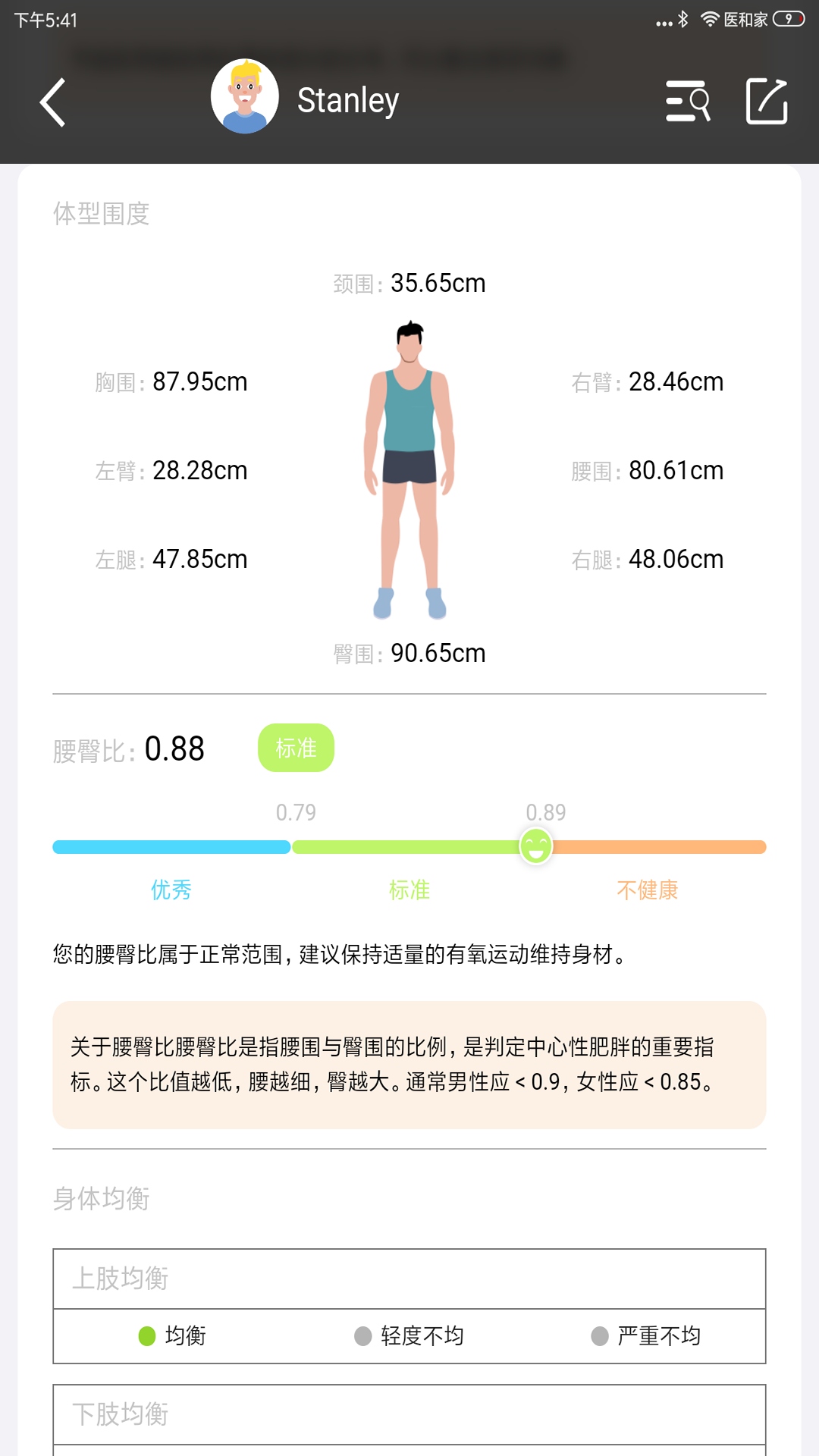Tap the green 标准 badge

(296, 748)
